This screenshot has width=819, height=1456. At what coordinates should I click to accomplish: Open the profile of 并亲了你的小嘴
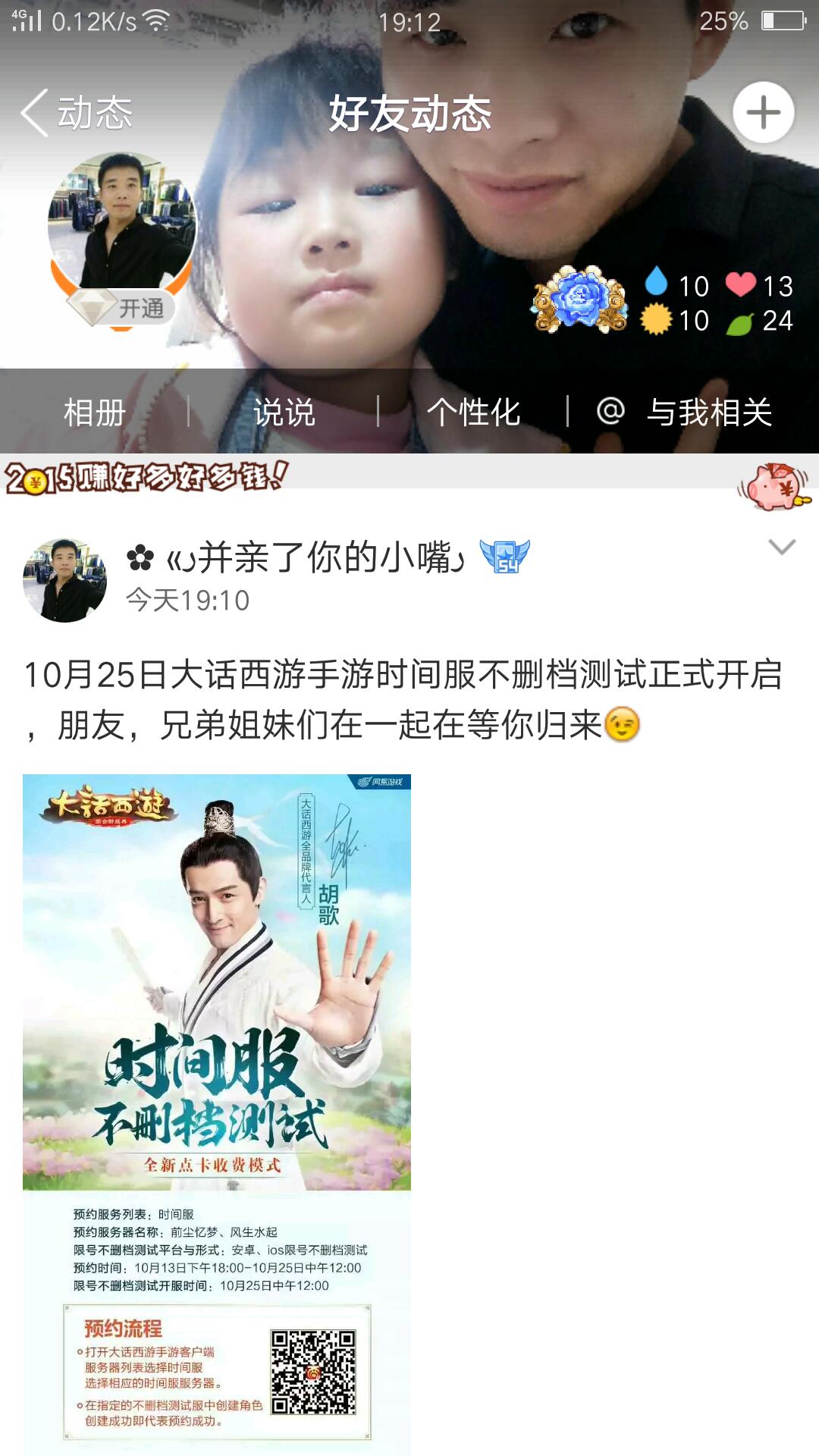pyautogui.click(x=315, y=558)
